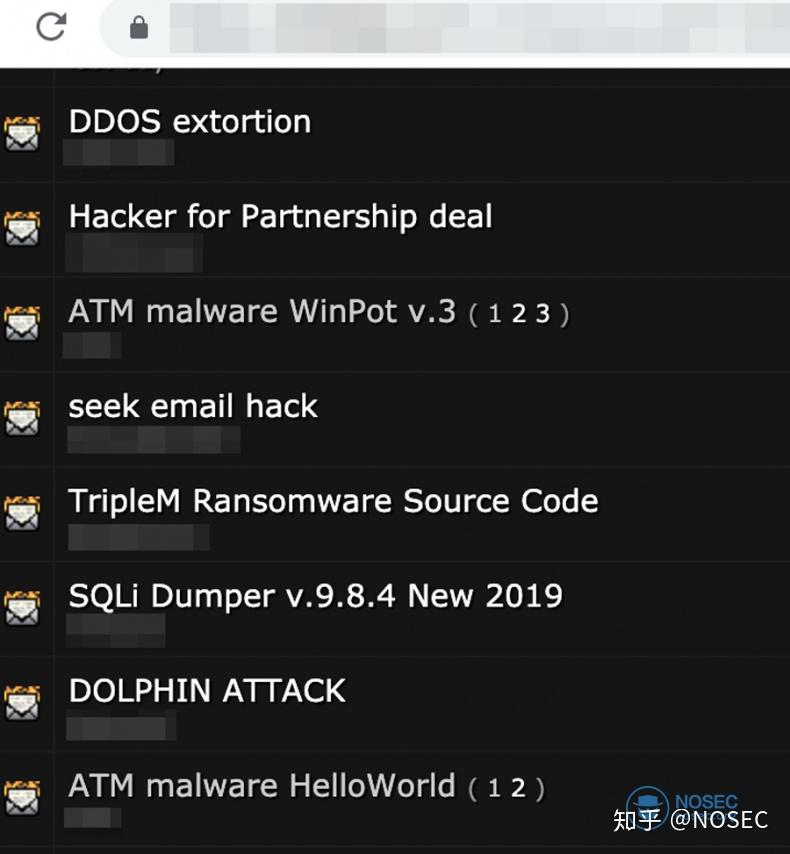Go to page 3 of the WinPot thread
The image size is (790, 854).
(542, 314)
